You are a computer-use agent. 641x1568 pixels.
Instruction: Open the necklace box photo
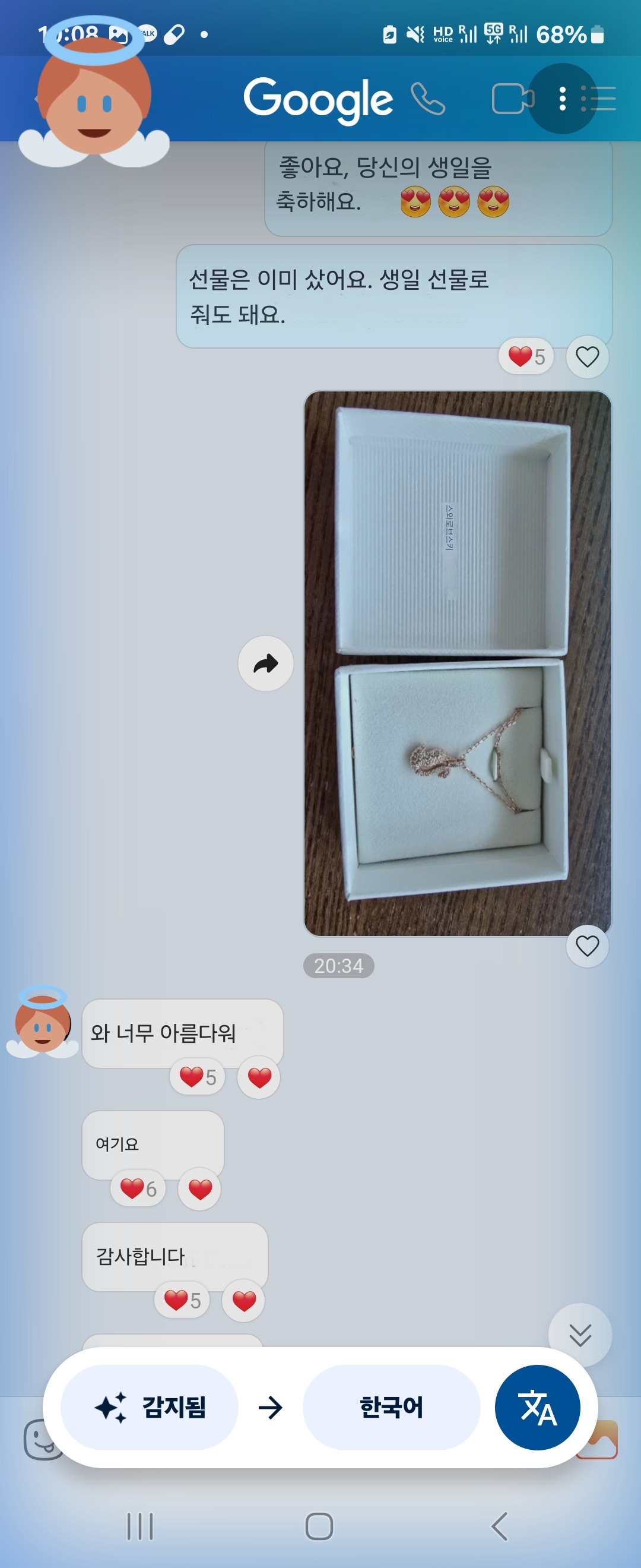[458, 663]
